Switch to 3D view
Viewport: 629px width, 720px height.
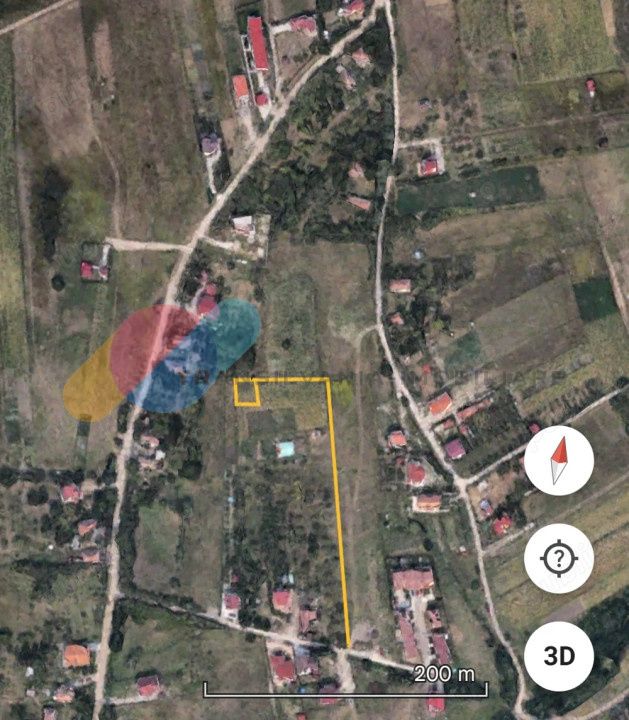[x=559, y=656]
